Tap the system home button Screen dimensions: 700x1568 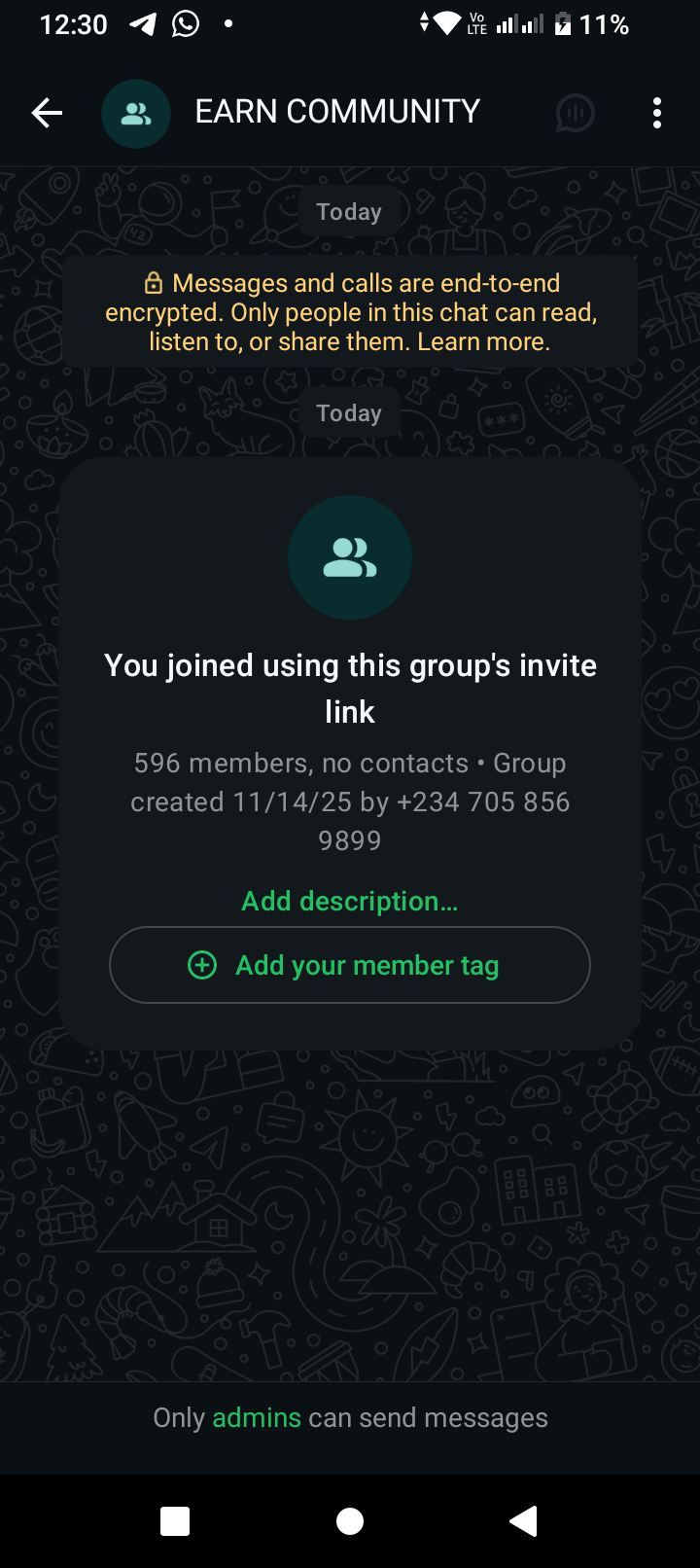(x=350, y=1521)
